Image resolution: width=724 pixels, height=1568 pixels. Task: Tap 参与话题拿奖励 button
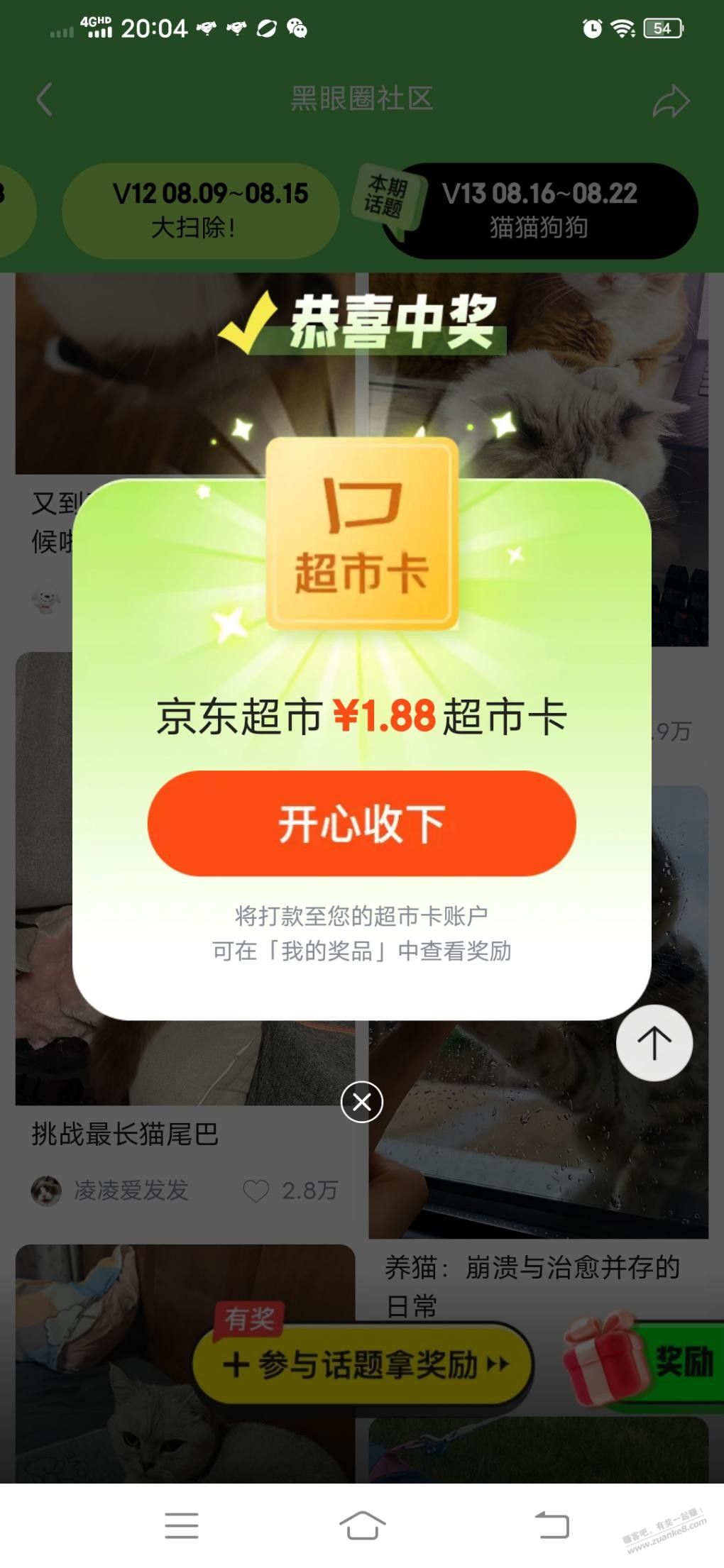[x=363, y=1364]
